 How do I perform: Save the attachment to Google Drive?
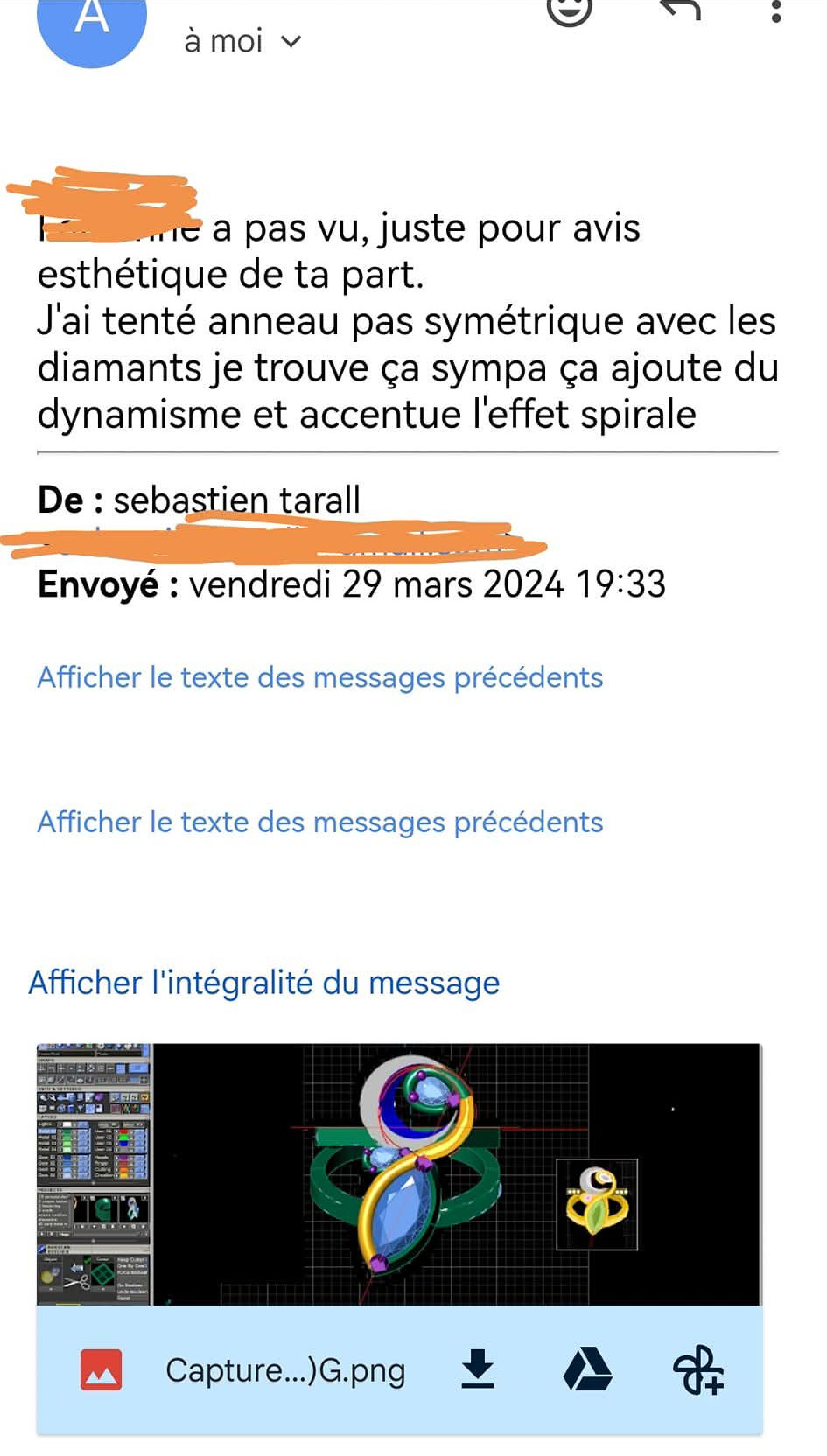click(587, 1369)
